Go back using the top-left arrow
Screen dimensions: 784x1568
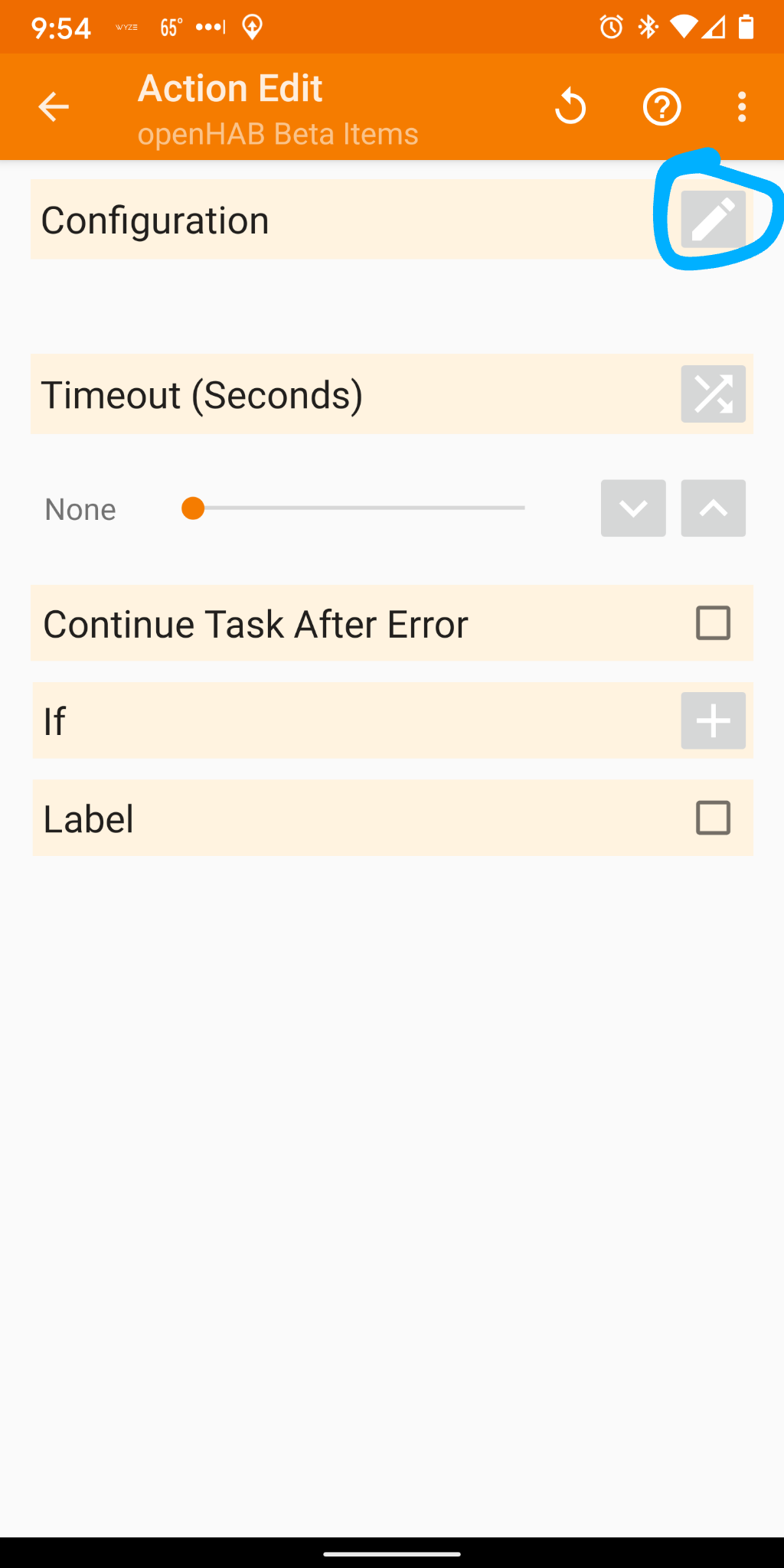[x=54, y=106]
